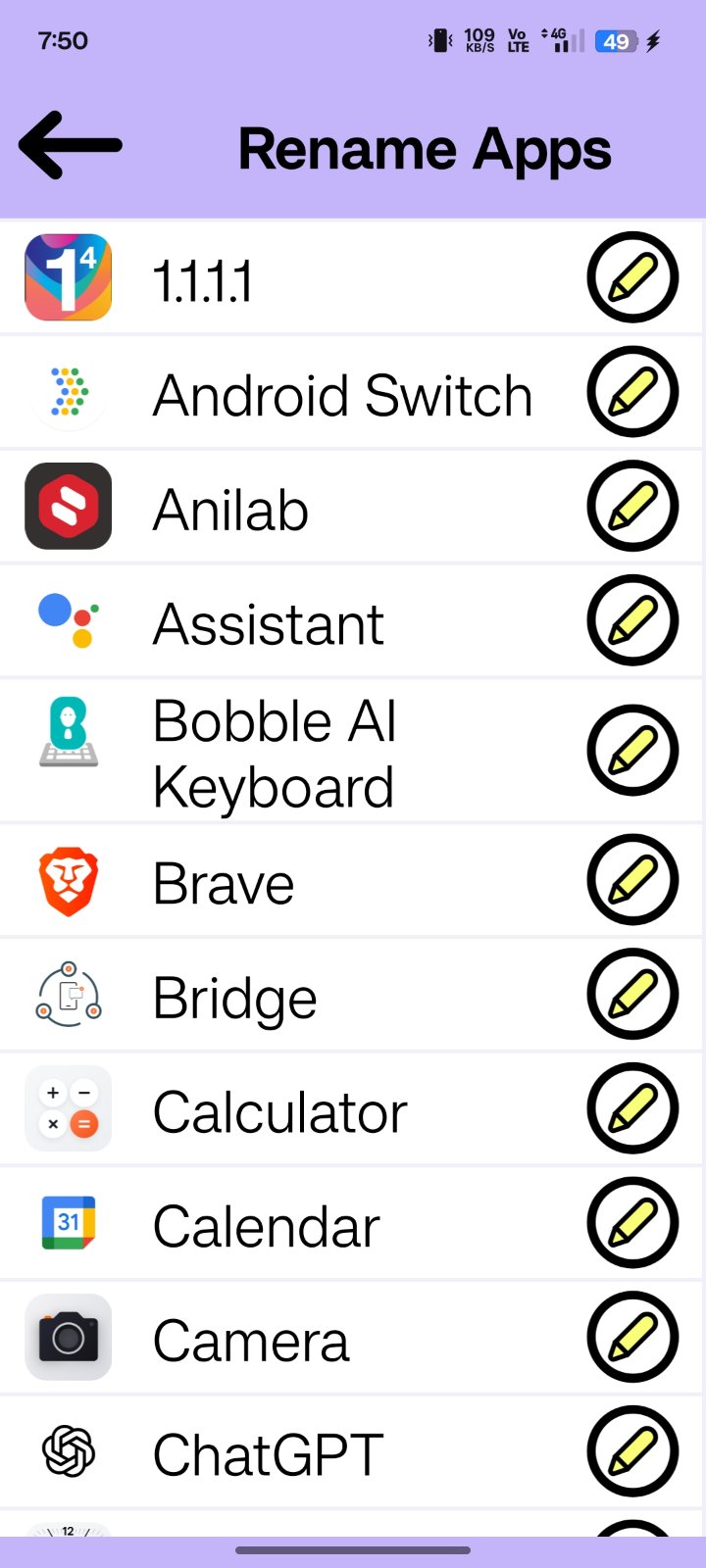Tap the pencil icon next to 1.1.1.1

coord(632,277)
